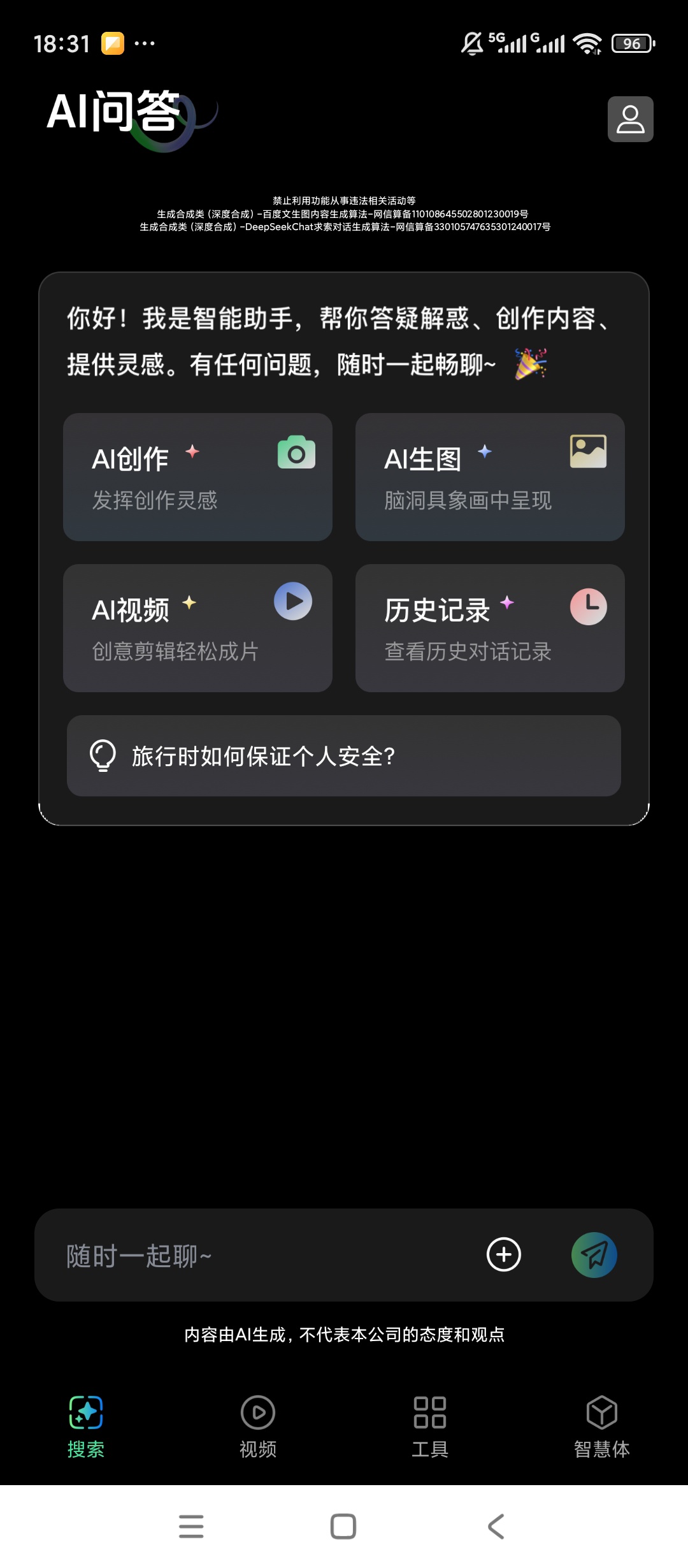Open the AI生图 card
Viewport: 688px width, 1568px height.
click(x=491, y=477)
